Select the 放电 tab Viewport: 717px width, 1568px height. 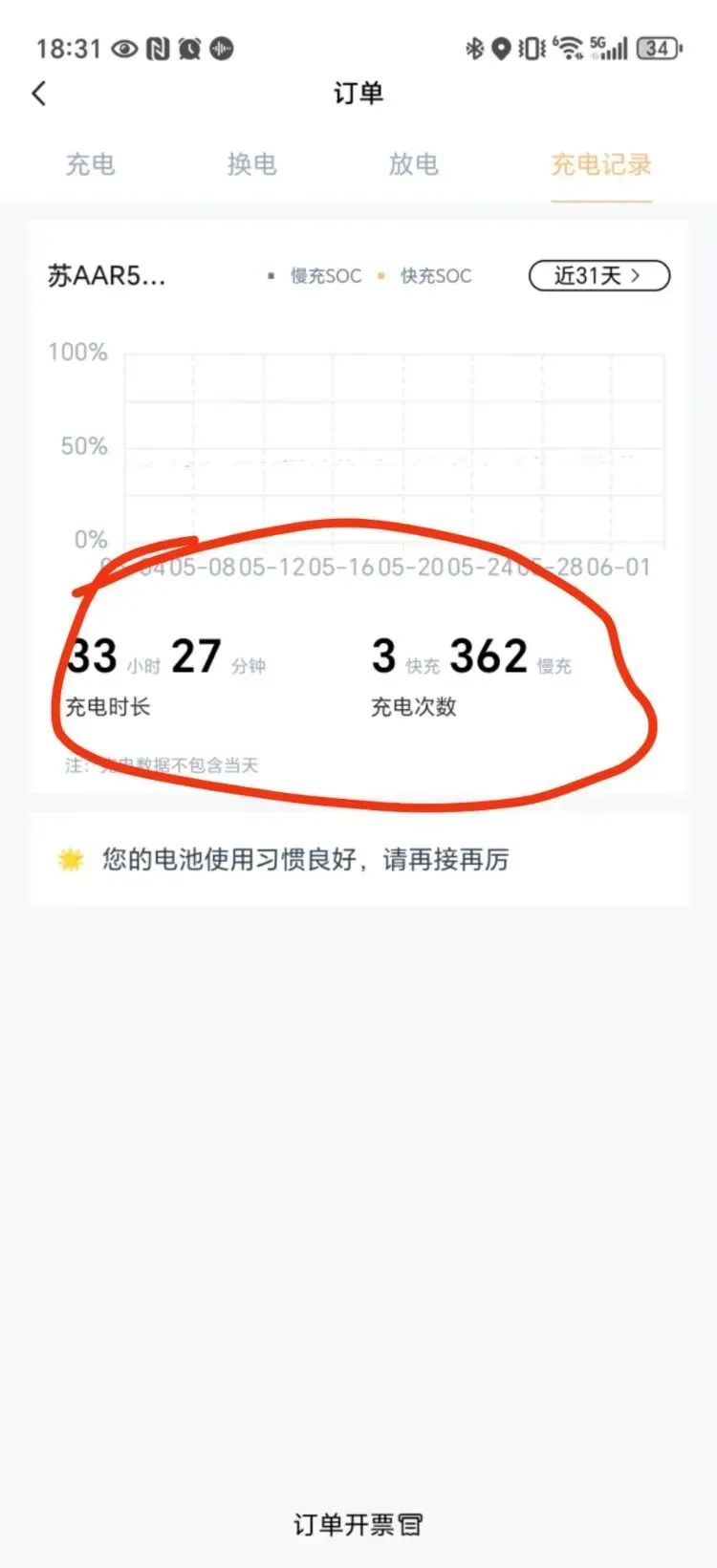(413, 164)
